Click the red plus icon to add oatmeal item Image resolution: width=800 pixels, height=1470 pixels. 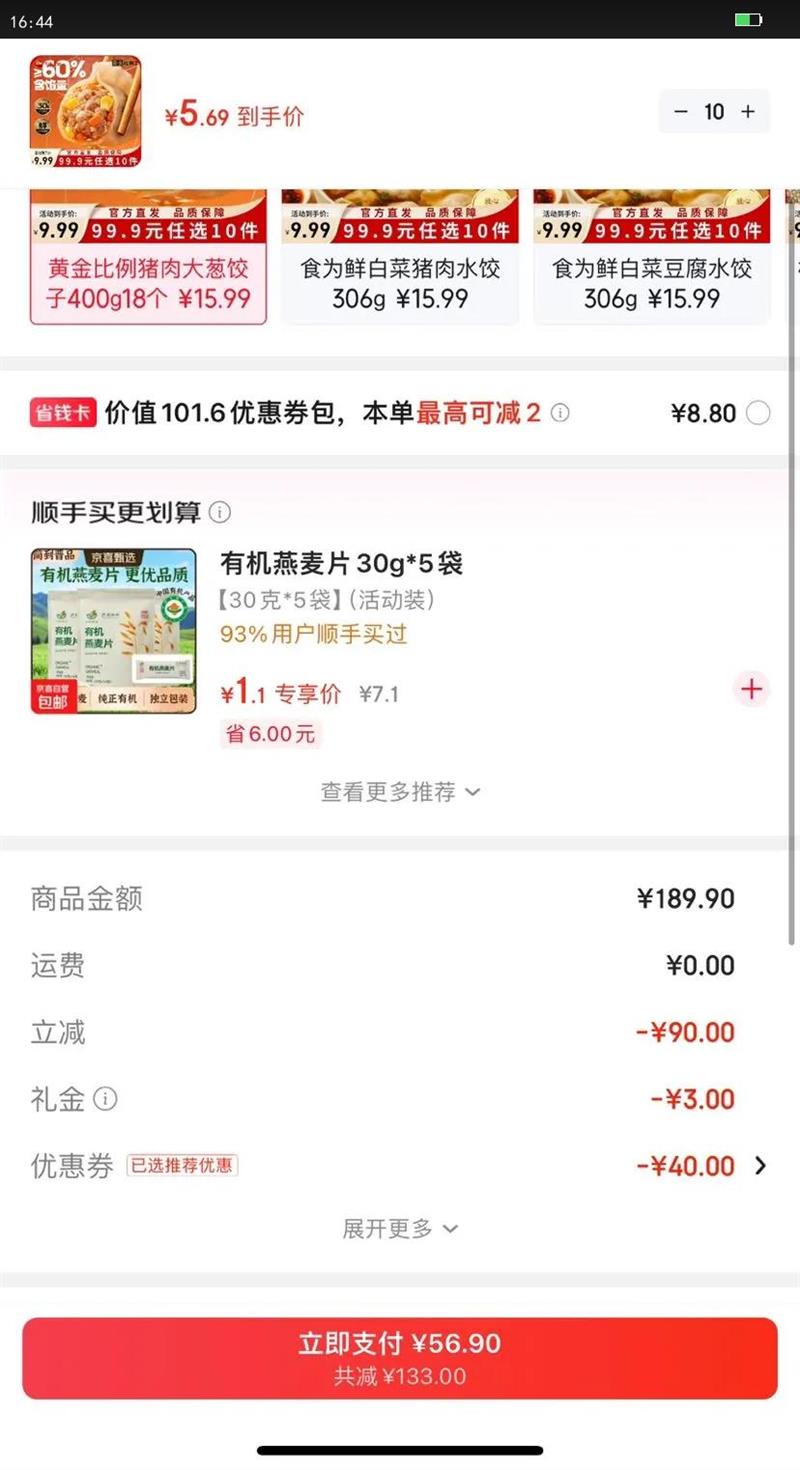pos(751,689)
